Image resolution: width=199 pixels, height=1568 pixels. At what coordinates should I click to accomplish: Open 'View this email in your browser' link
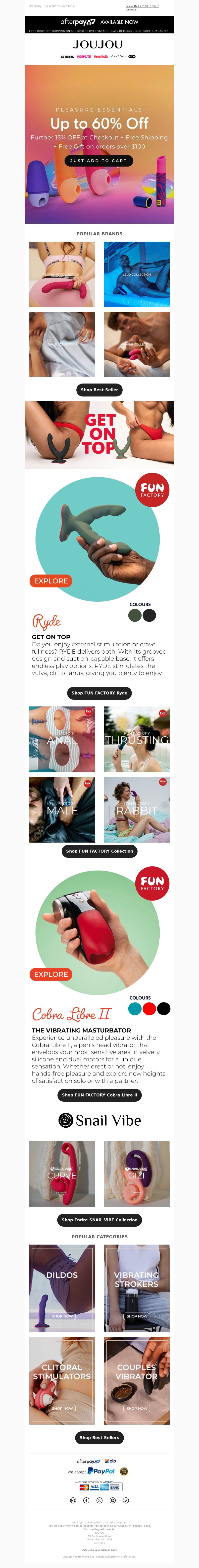coord(142,7)
